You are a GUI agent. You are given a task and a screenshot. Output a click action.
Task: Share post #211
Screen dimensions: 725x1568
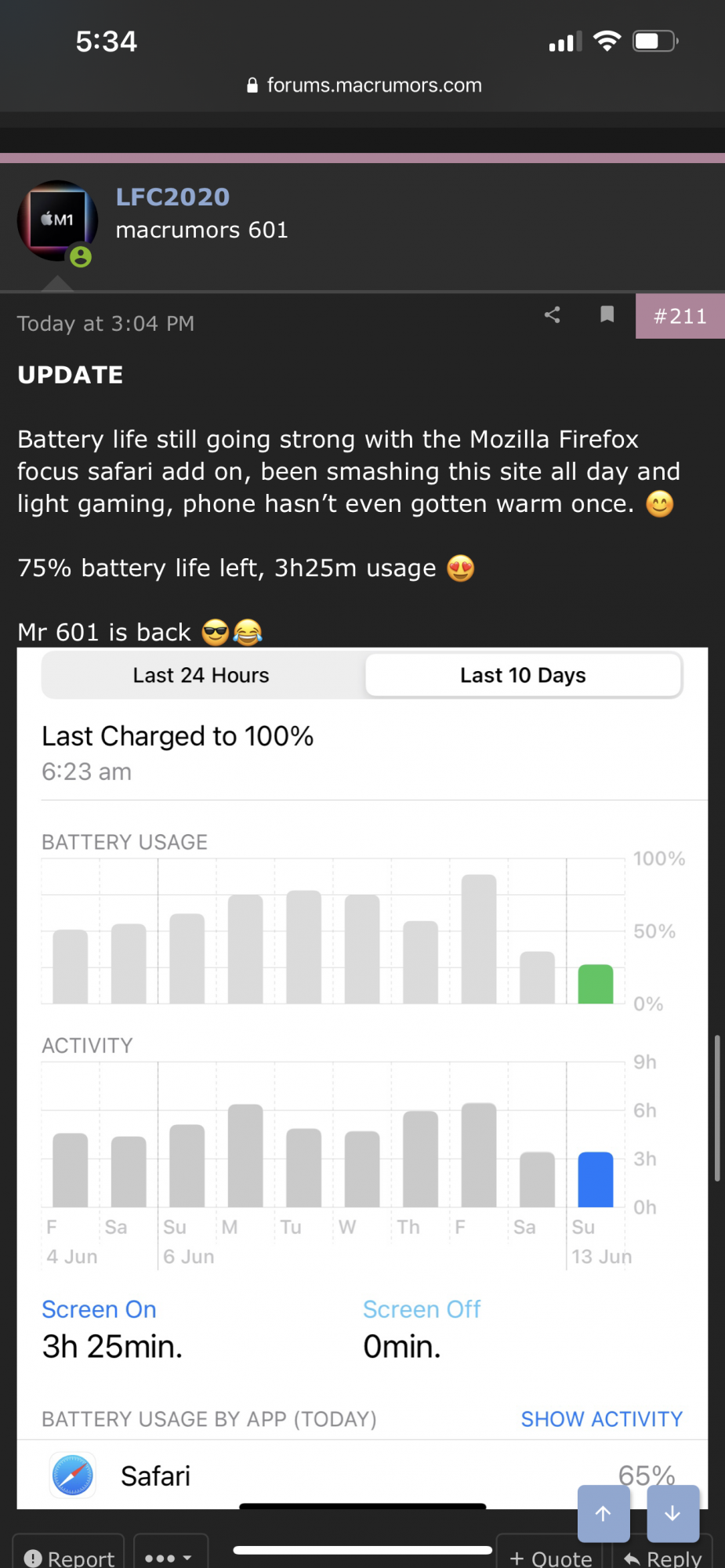point(553,315)
